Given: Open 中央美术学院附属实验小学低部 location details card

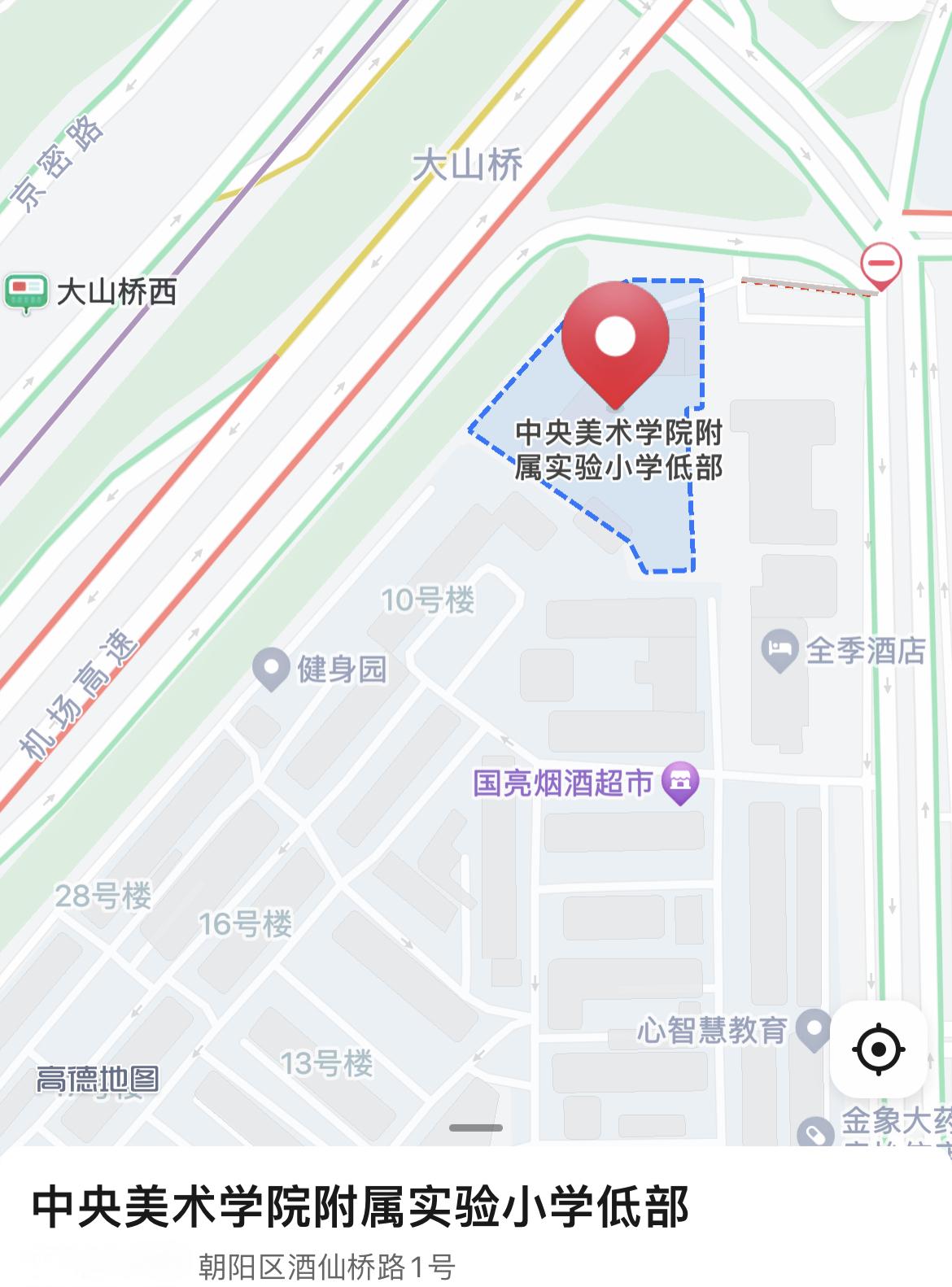Looking at the screenshot, I should [361, 1207].
